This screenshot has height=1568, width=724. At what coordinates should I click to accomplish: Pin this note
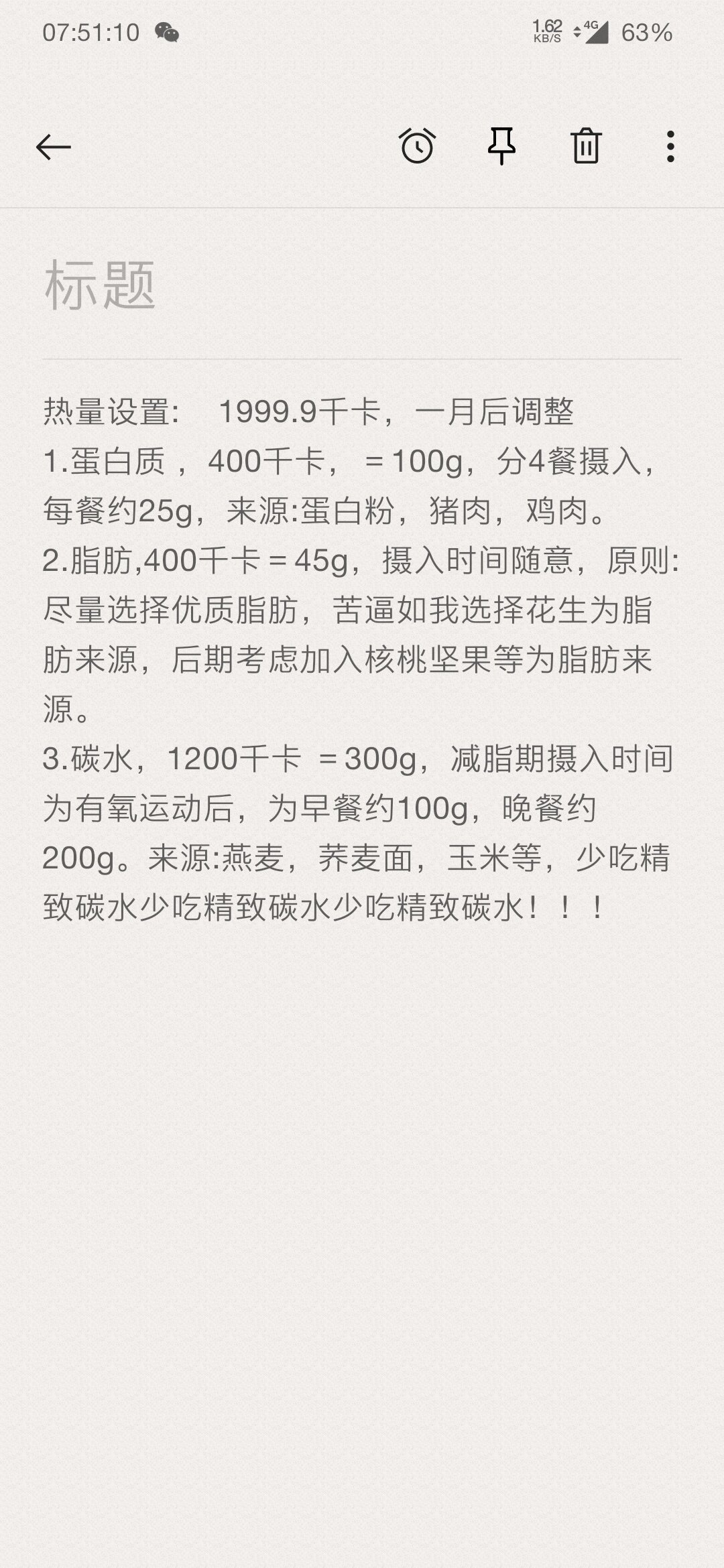point(501,145)
